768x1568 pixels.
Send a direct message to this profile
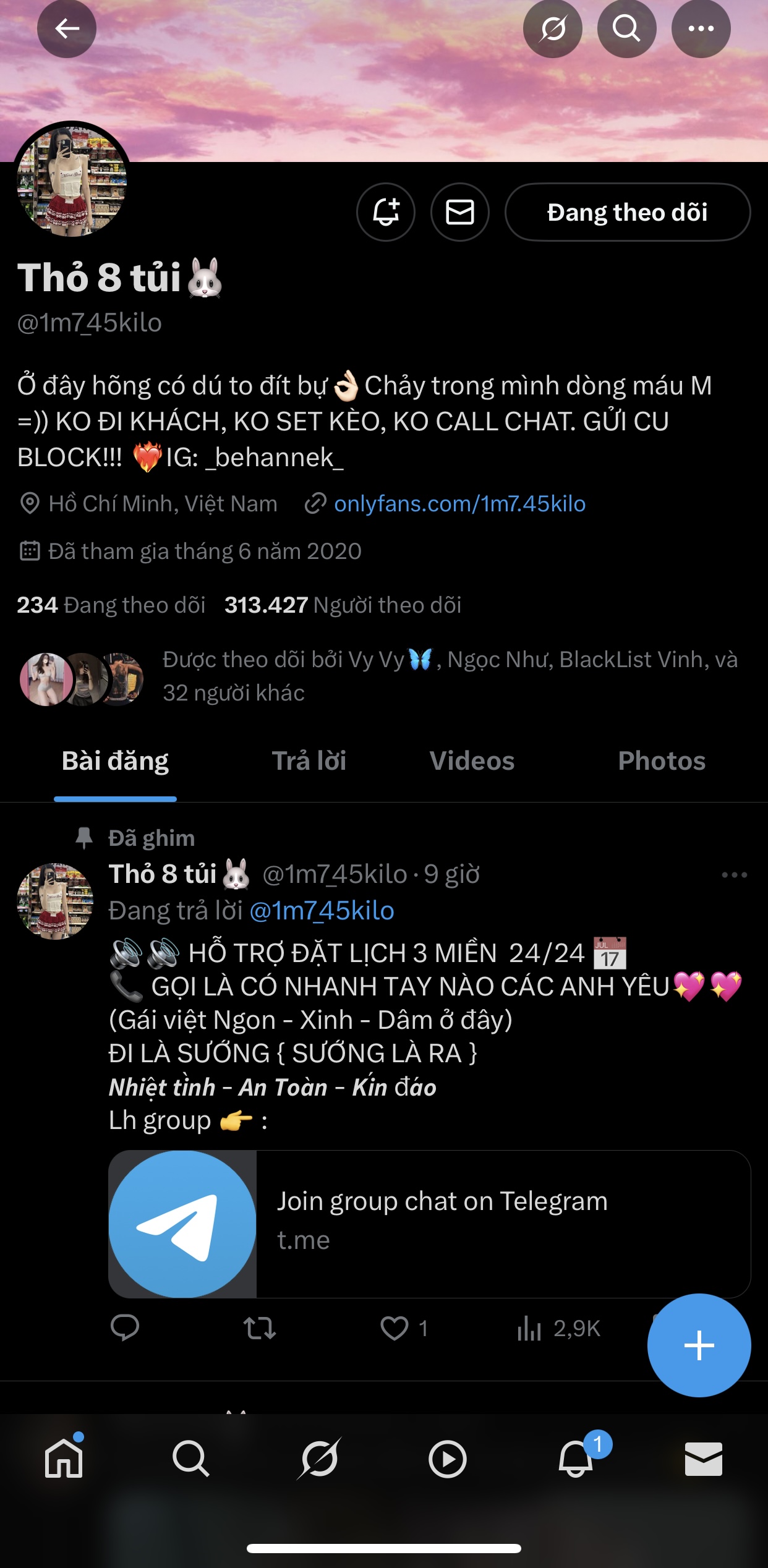tap(460, 212)
